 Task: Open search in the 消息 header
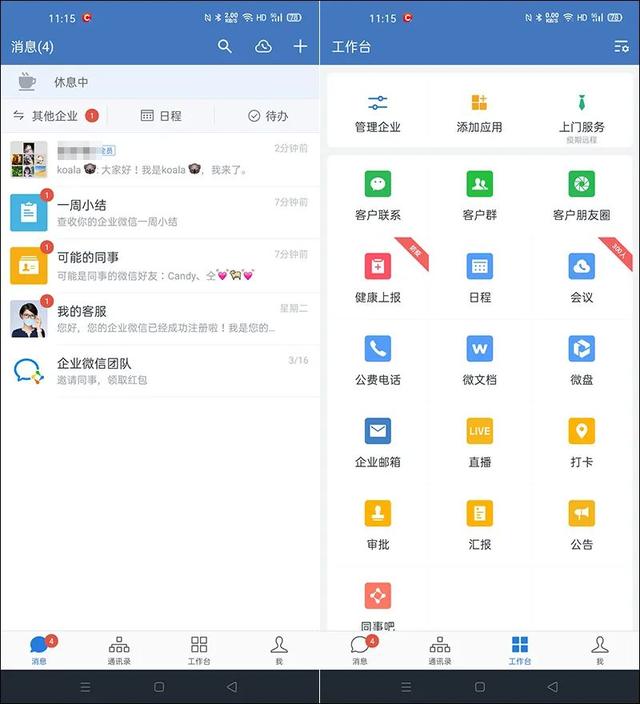coord(225,46)
